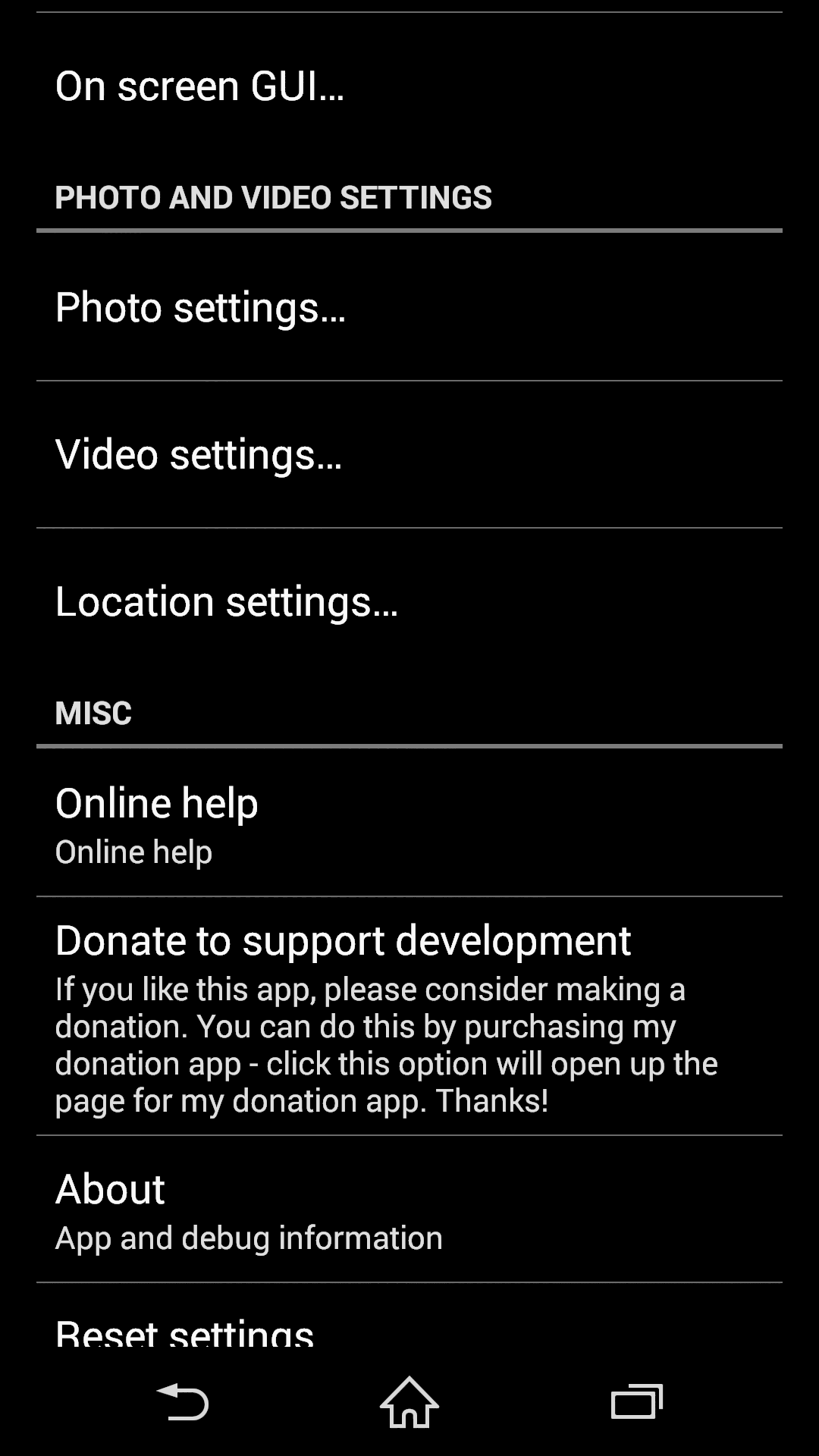This screenshot has width=819, height=1456.
Task: Open Online help
Action: (409, 823)
